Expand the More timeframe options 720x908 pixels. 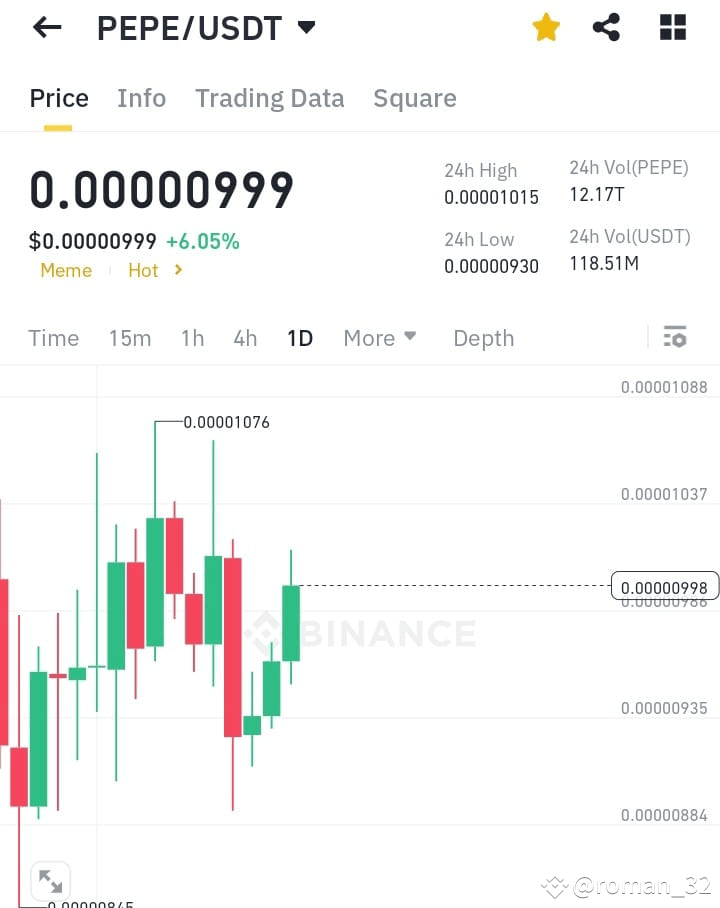click(x=380, y=338)
